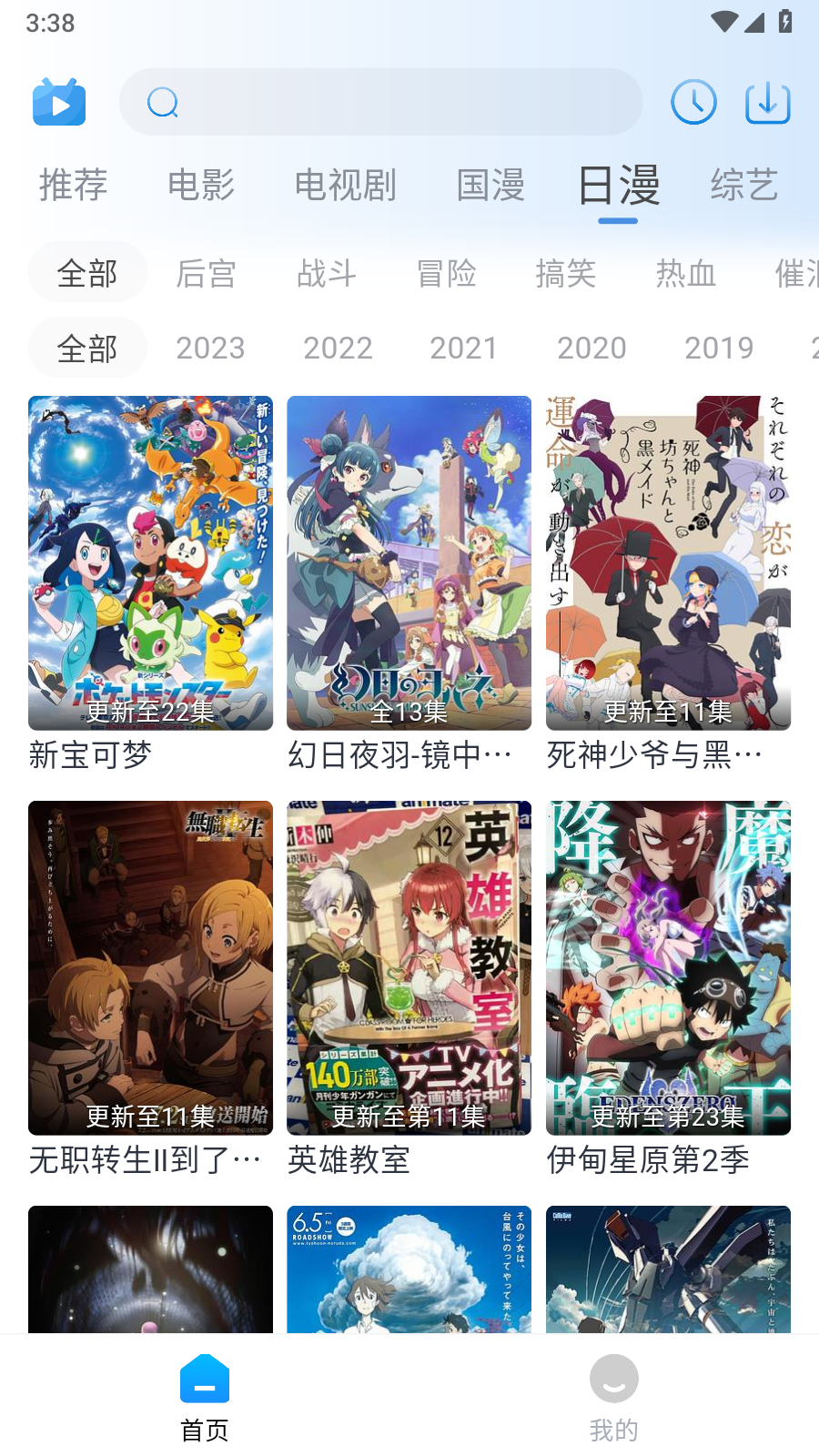Switch to the 推荐 tab

[x=73, y=186]
